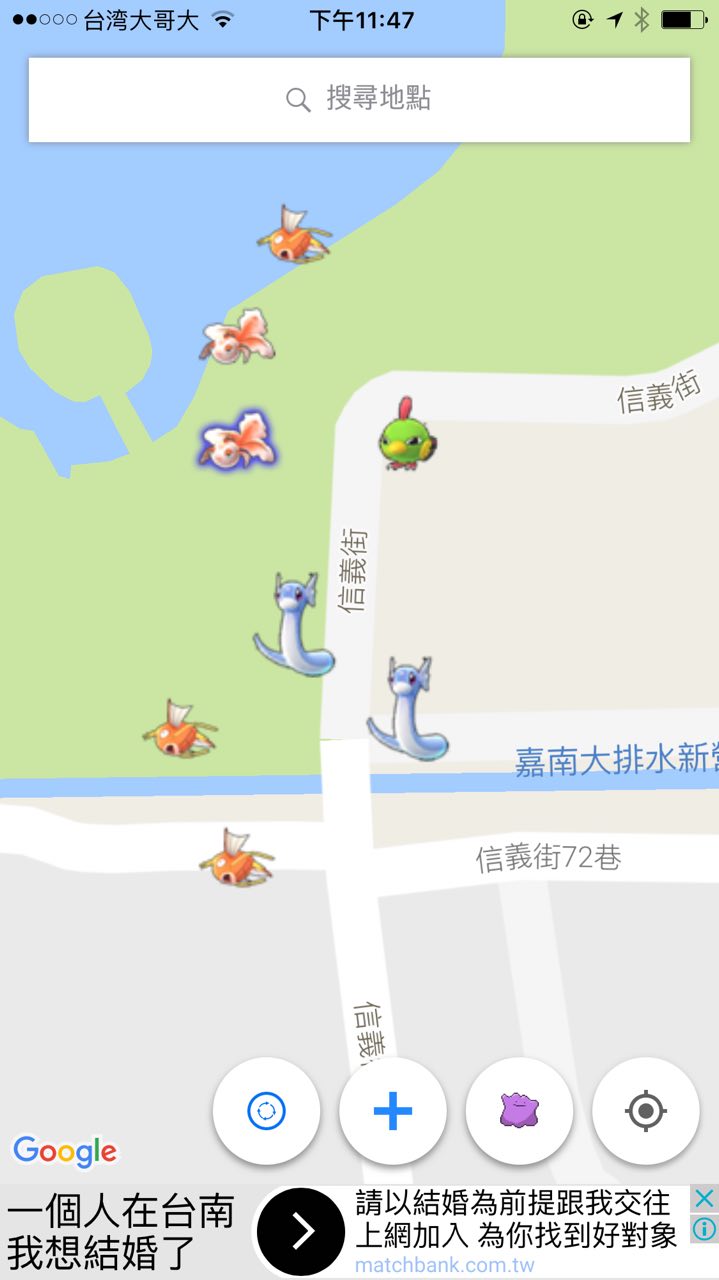This screenshot has width=719, height=1280.
Task: Select the green Natu marker on the map
Action: (403, 437)
